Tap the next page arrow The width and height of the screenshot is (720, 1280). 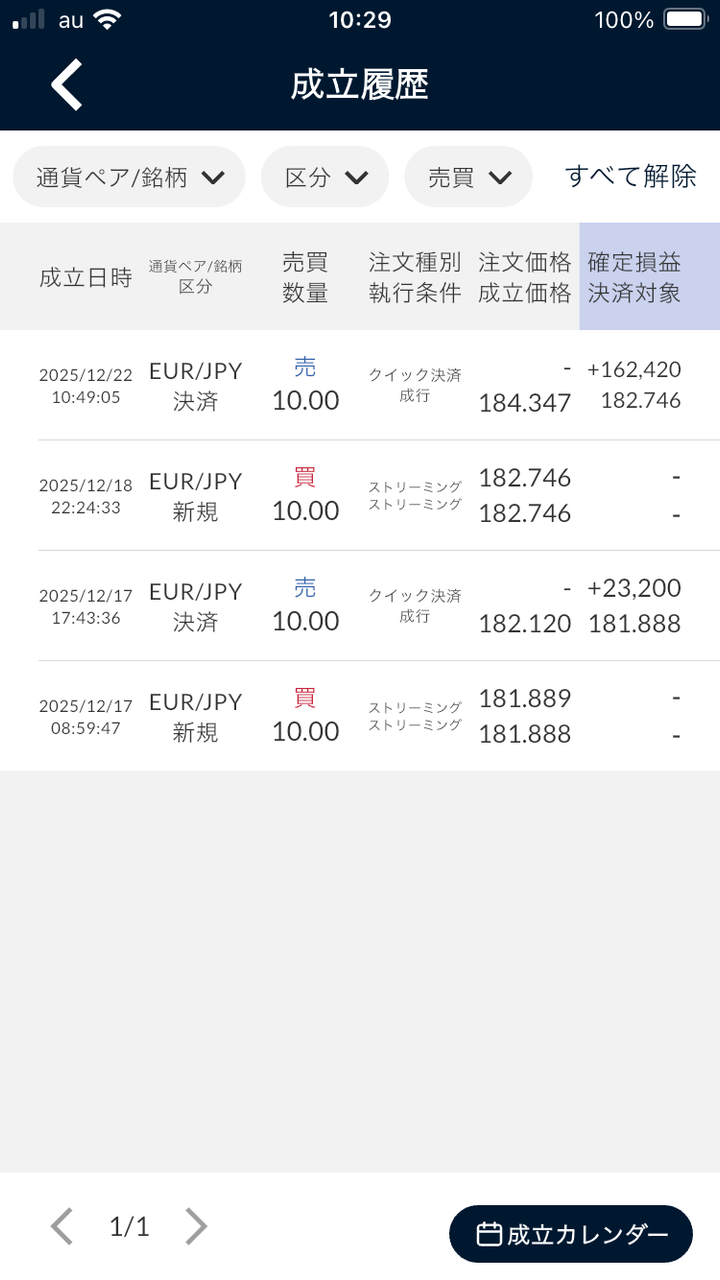[x=196, y=1226]
